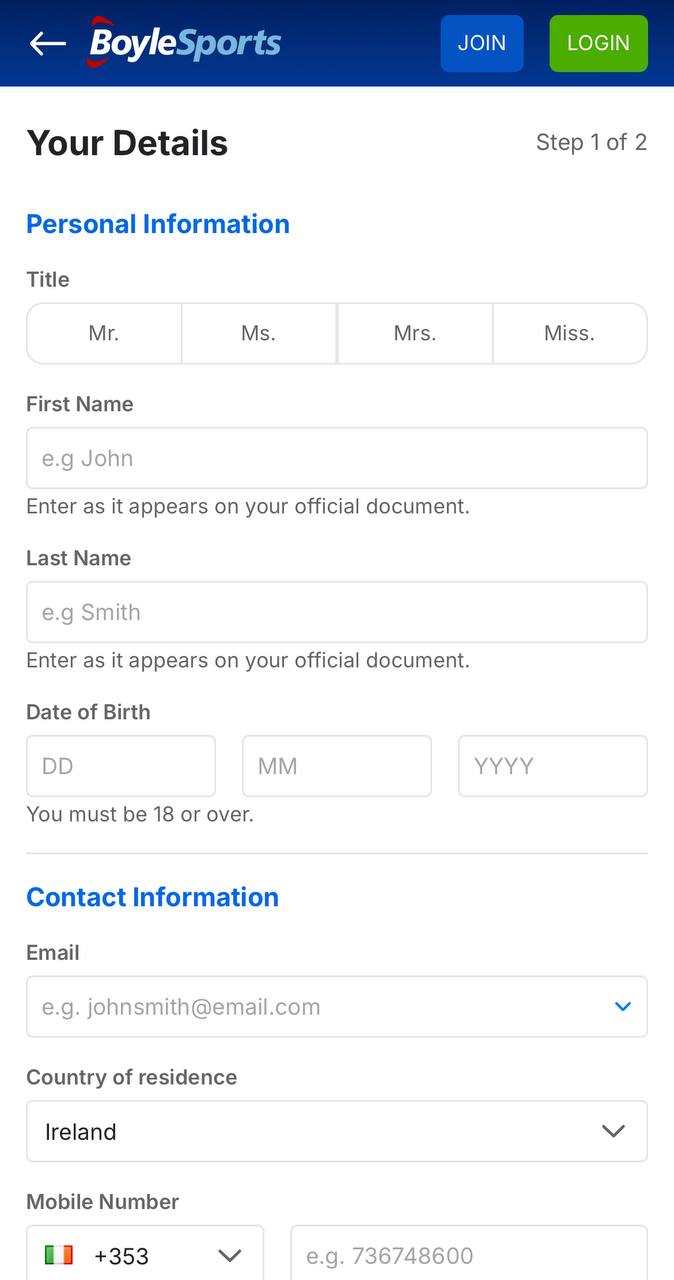Tap the JOIN button

pyautogui.click(x=482, y=43)
